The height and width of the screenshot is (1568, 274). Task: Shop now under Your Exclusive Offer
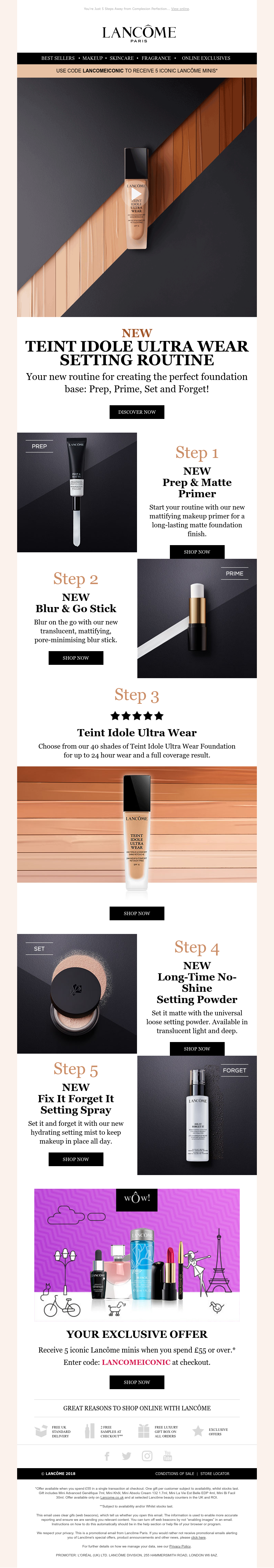[137, 1382]
